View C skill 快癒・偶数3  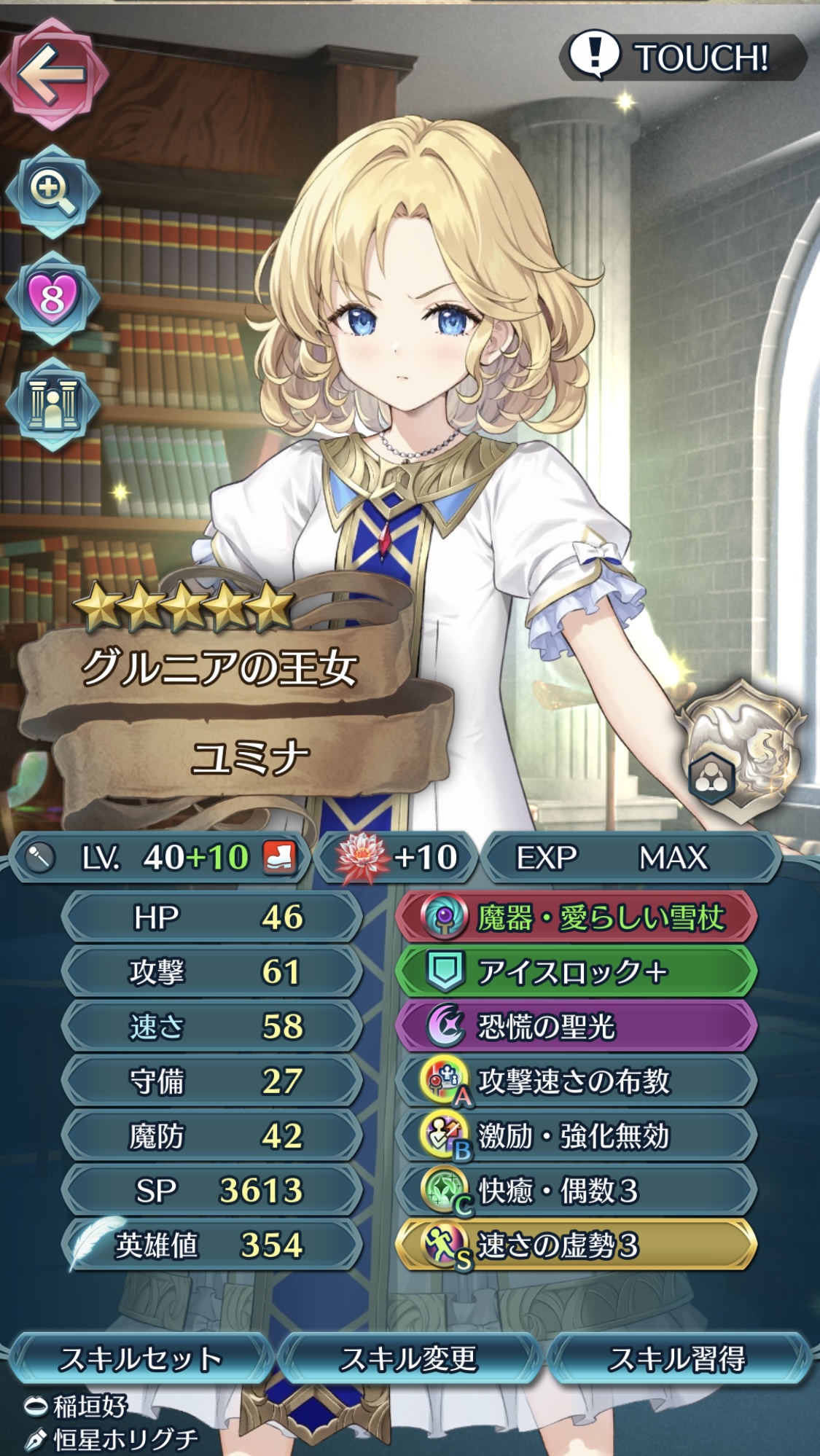point(576,1191)
